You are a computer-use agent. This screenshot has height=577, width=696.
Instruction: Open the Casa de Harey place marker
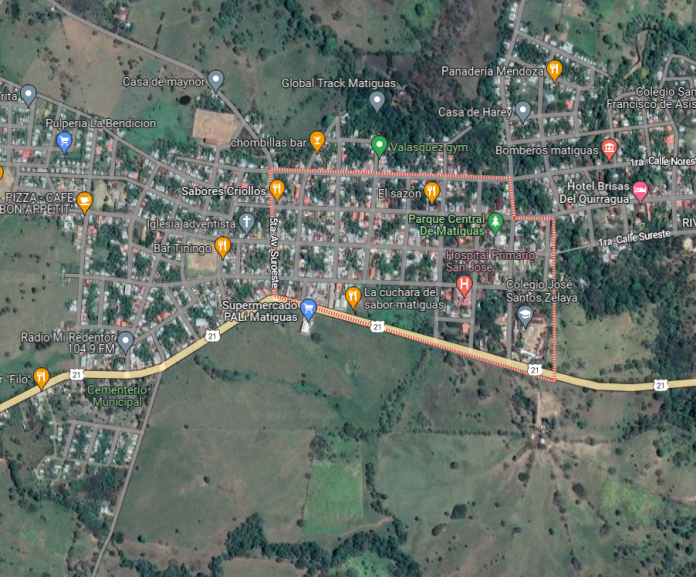523,110
